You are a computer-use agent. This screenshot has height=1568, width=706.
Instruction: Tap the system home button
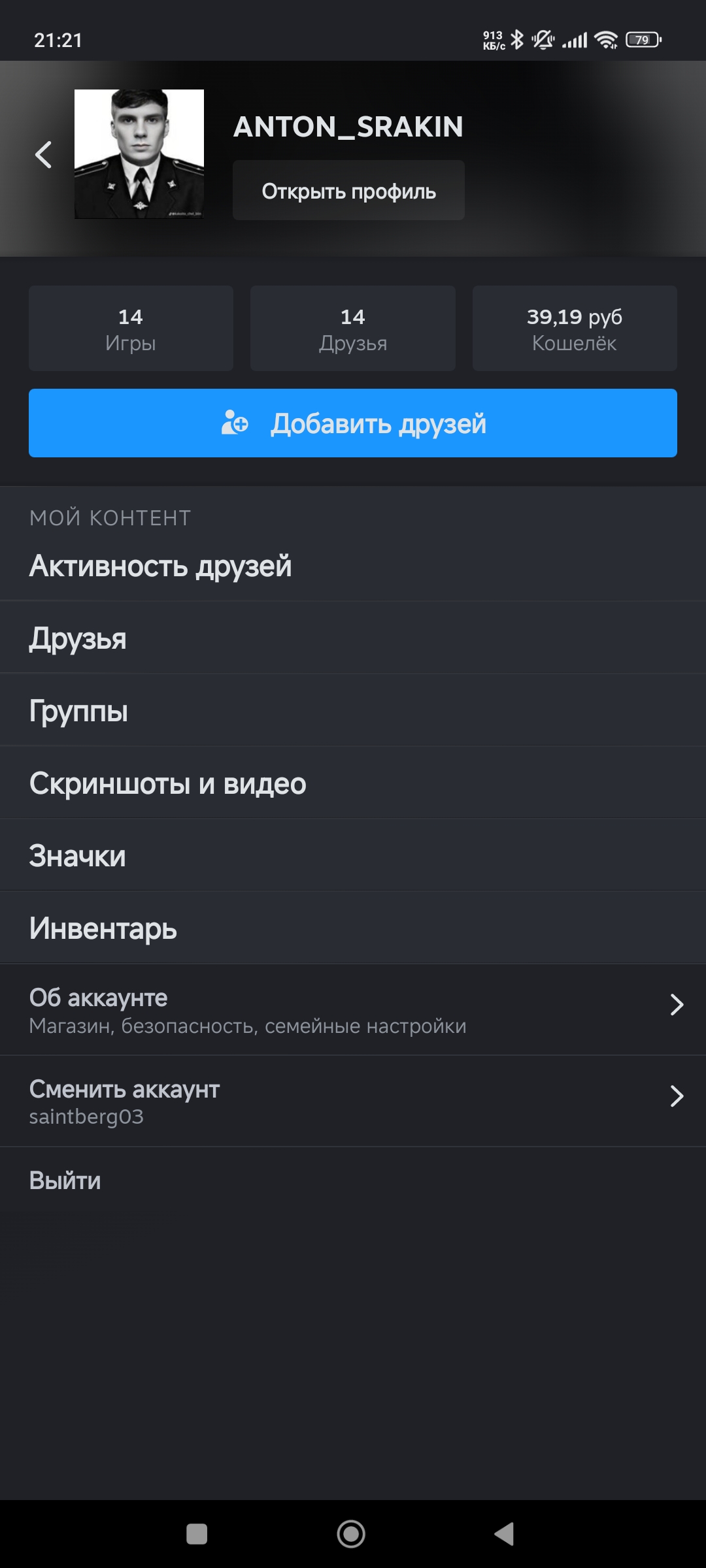tap(351, 1533)
